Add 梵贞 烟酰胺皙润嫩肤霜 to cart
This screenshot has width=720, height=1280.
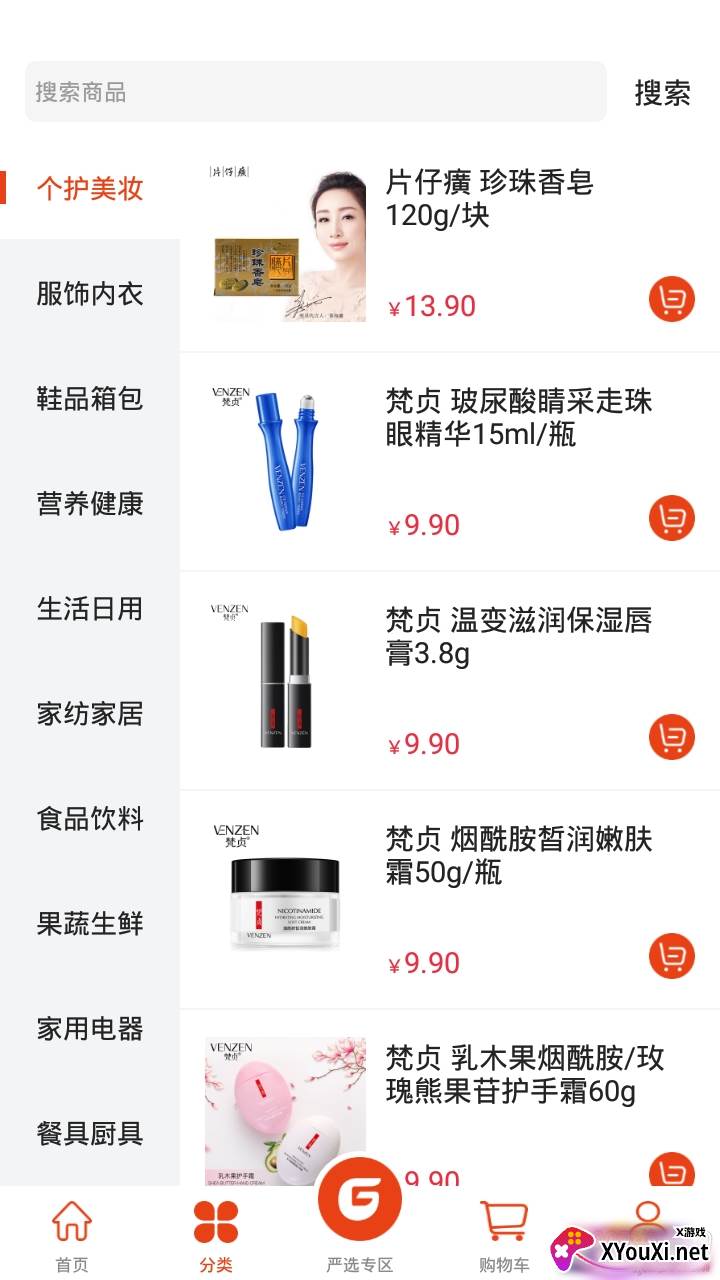[x=671, y=956]
